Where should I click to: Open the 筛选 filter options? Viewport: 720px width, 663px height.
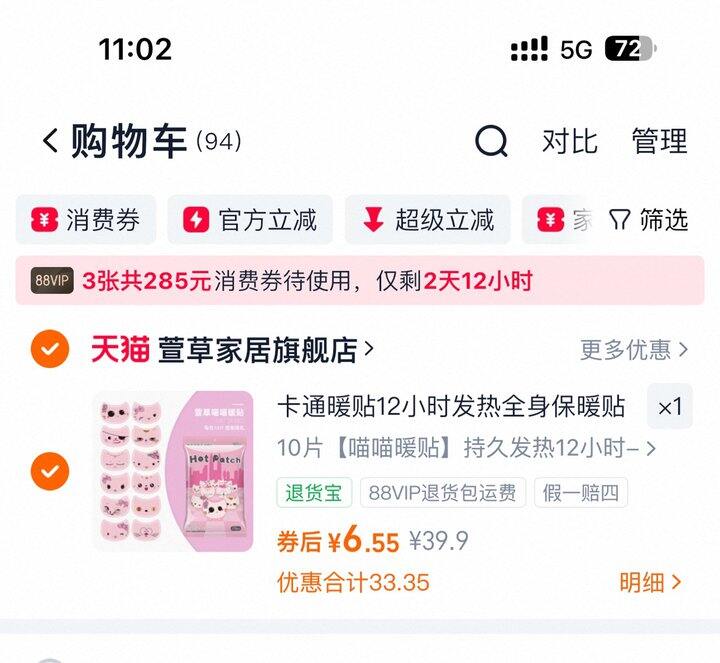click(x=648, y=219)
